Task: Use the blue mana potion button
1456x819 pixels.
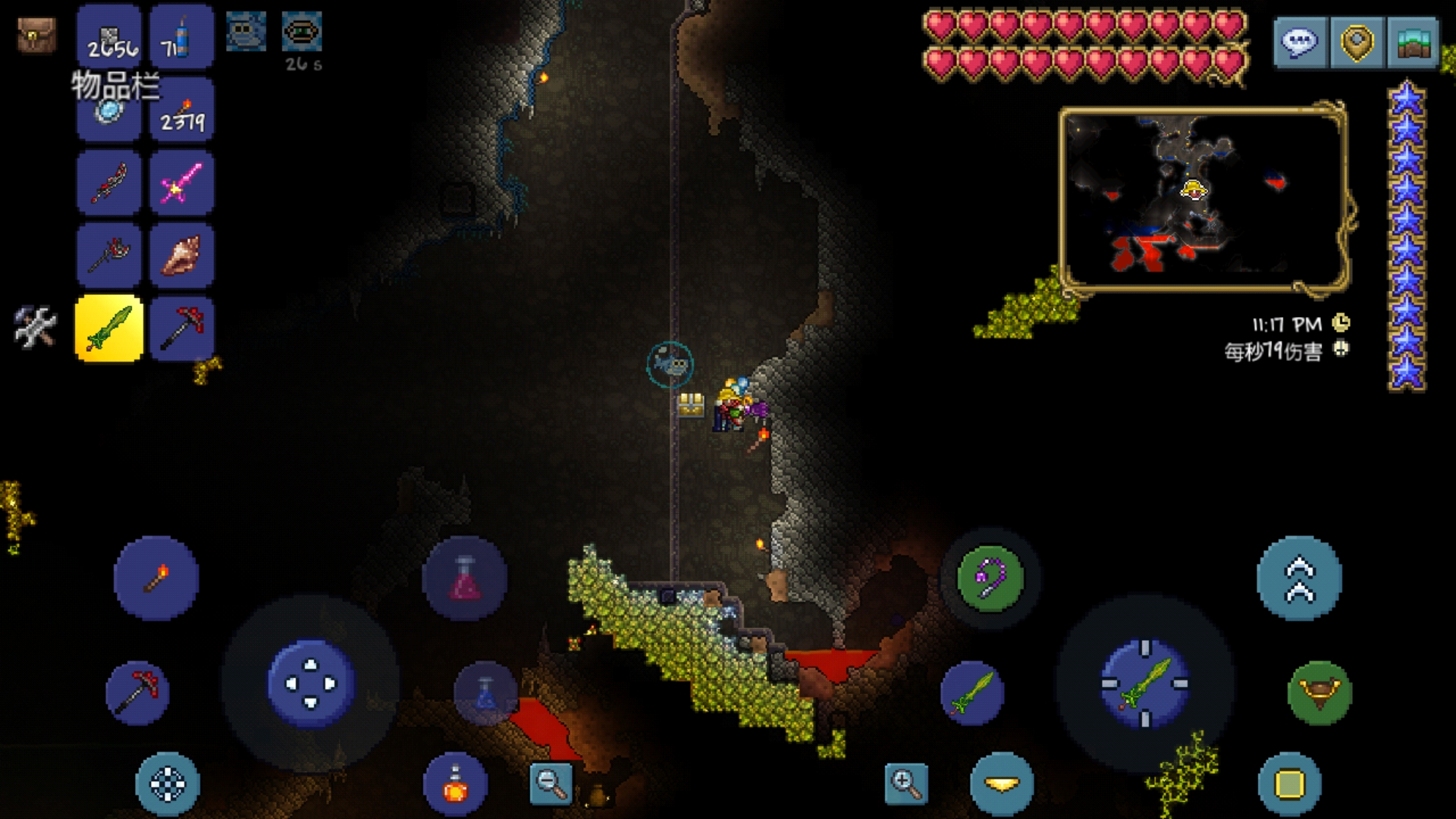Action: coord(485,692)
